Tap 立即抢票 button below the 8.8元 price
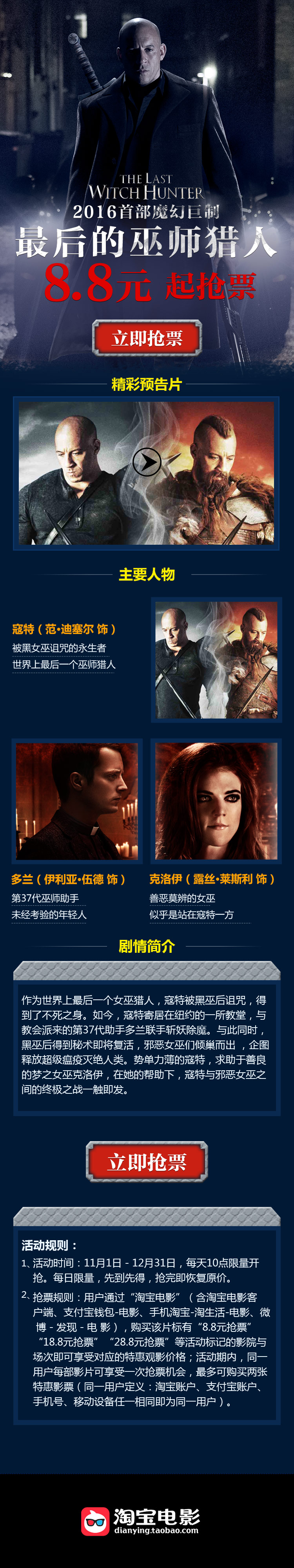 [147, 337]
